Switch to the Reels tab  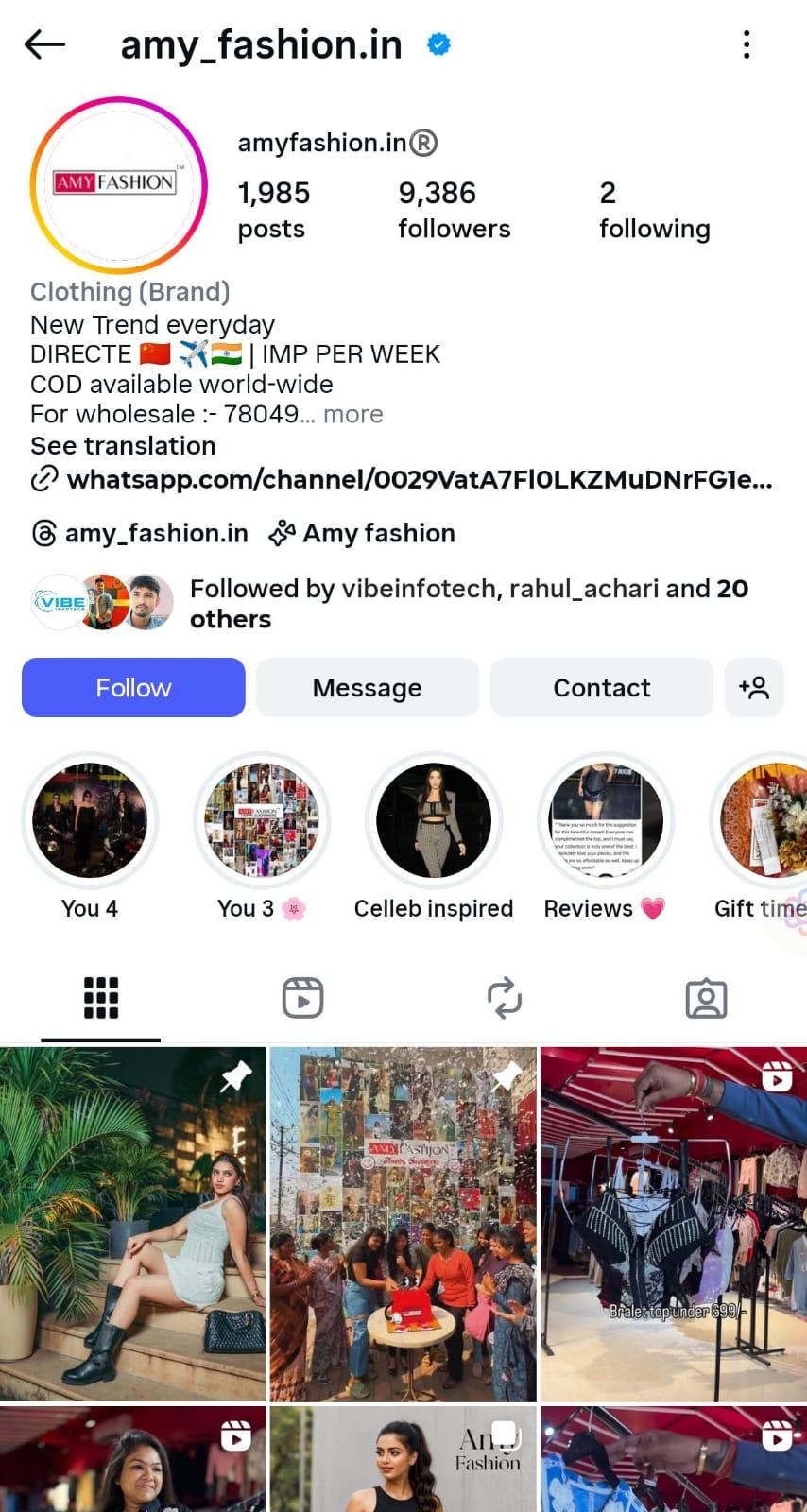pos(302,998)
